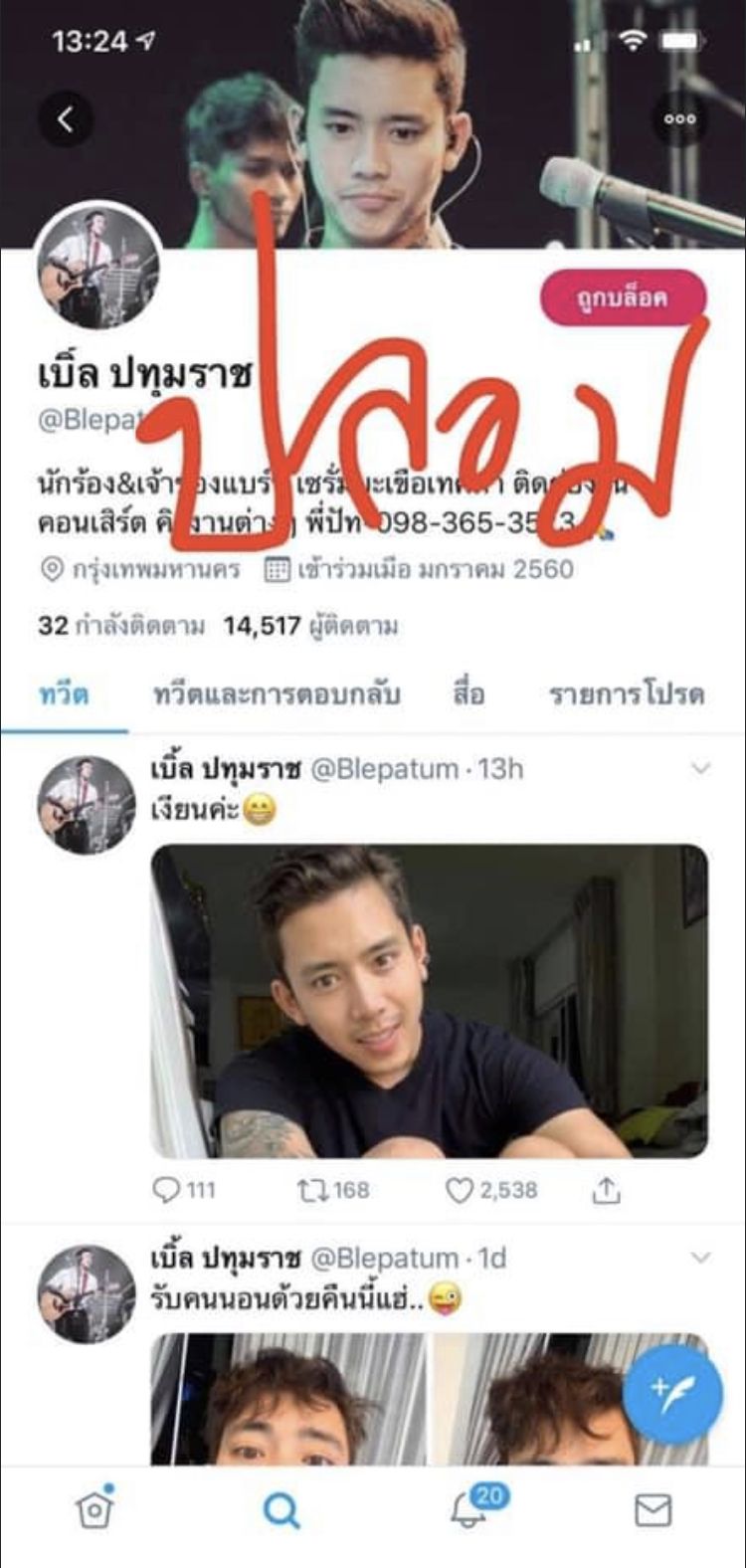The image size is (746, 1568).
Task: Reply to the tweet with 111 comments
Action: coord(183,1190)
